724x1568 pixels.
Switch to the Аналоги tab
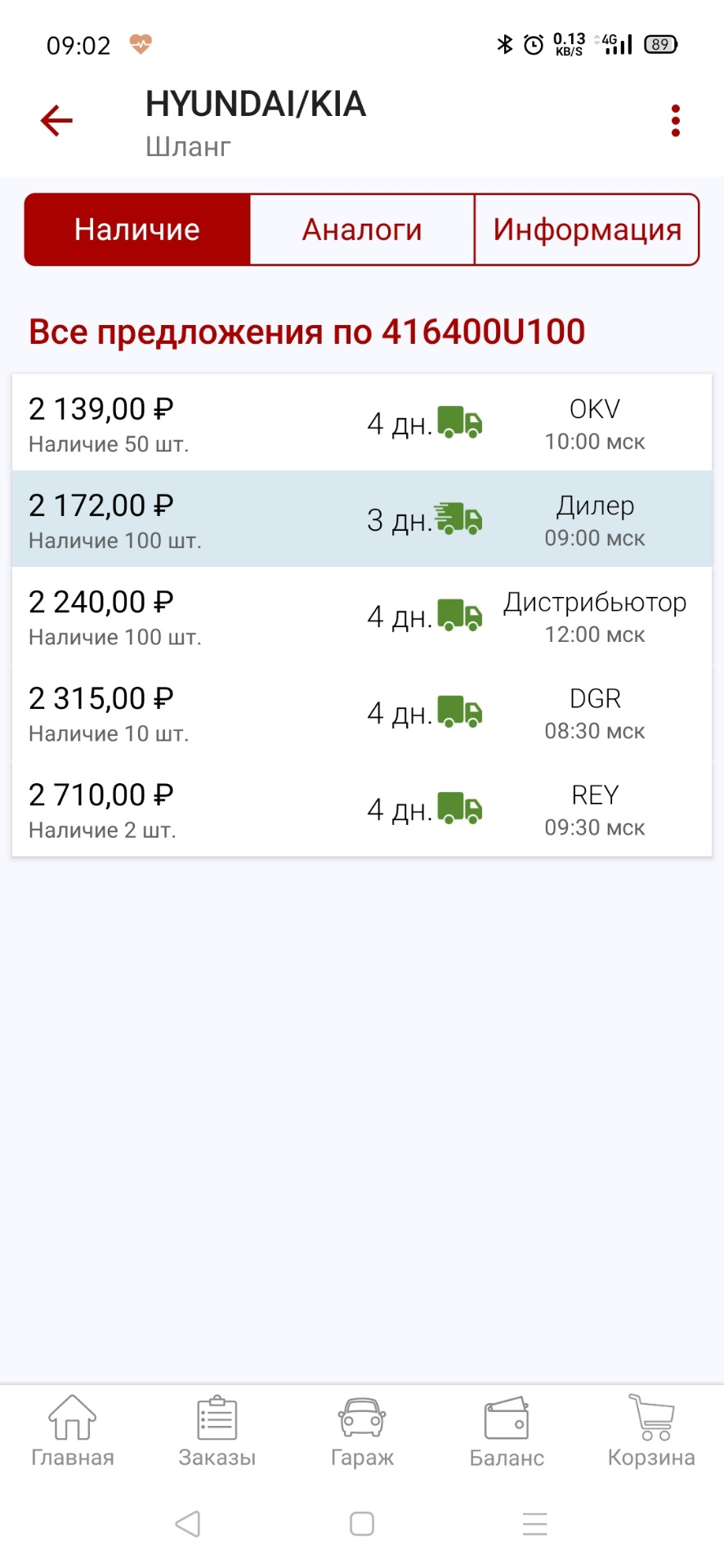[362, 229]
